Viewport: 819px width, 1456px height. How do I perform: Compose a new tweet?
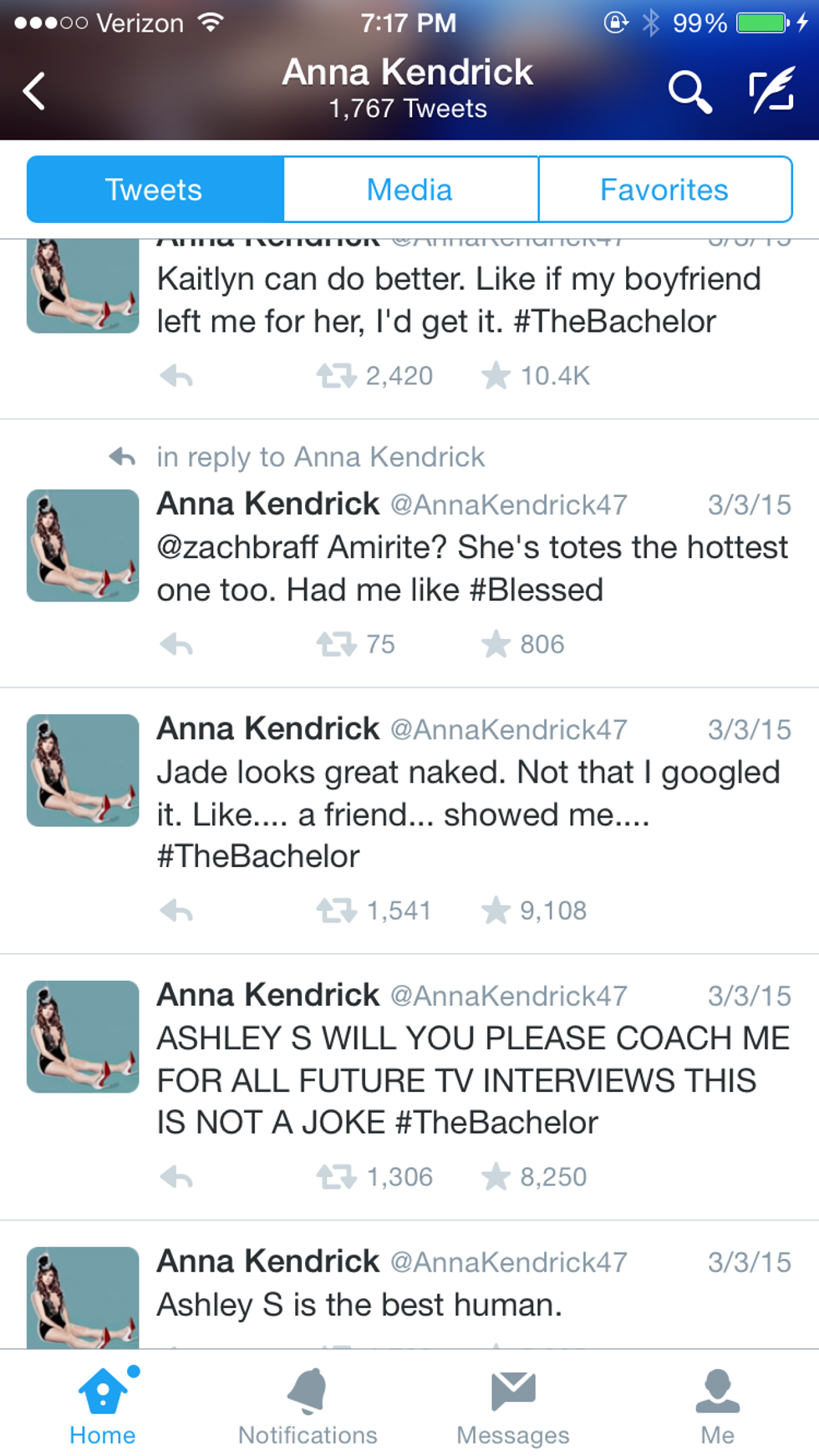pos(771,91)
